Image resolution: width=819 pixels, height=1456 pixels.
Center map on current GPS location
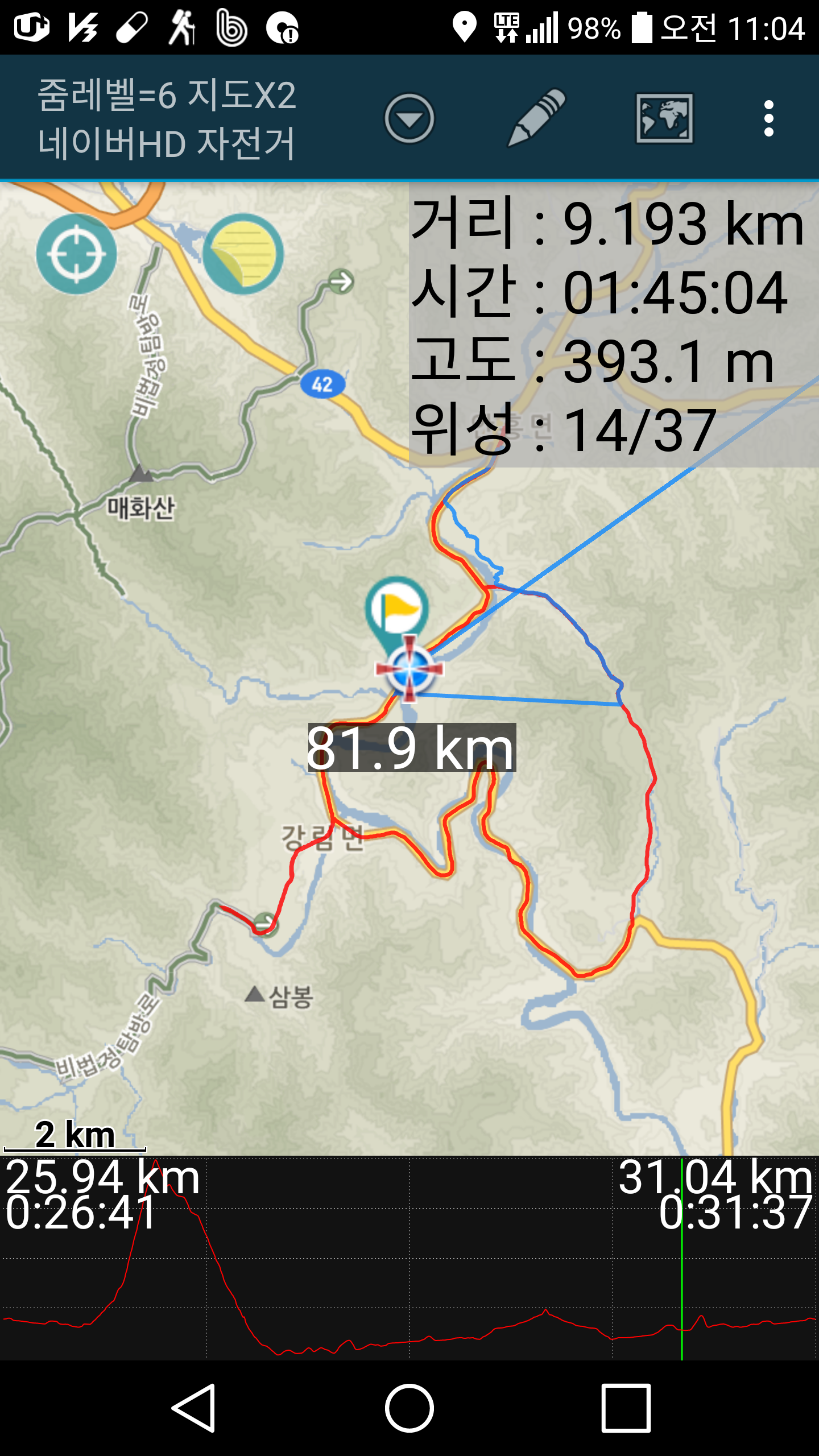click(76, 254)
